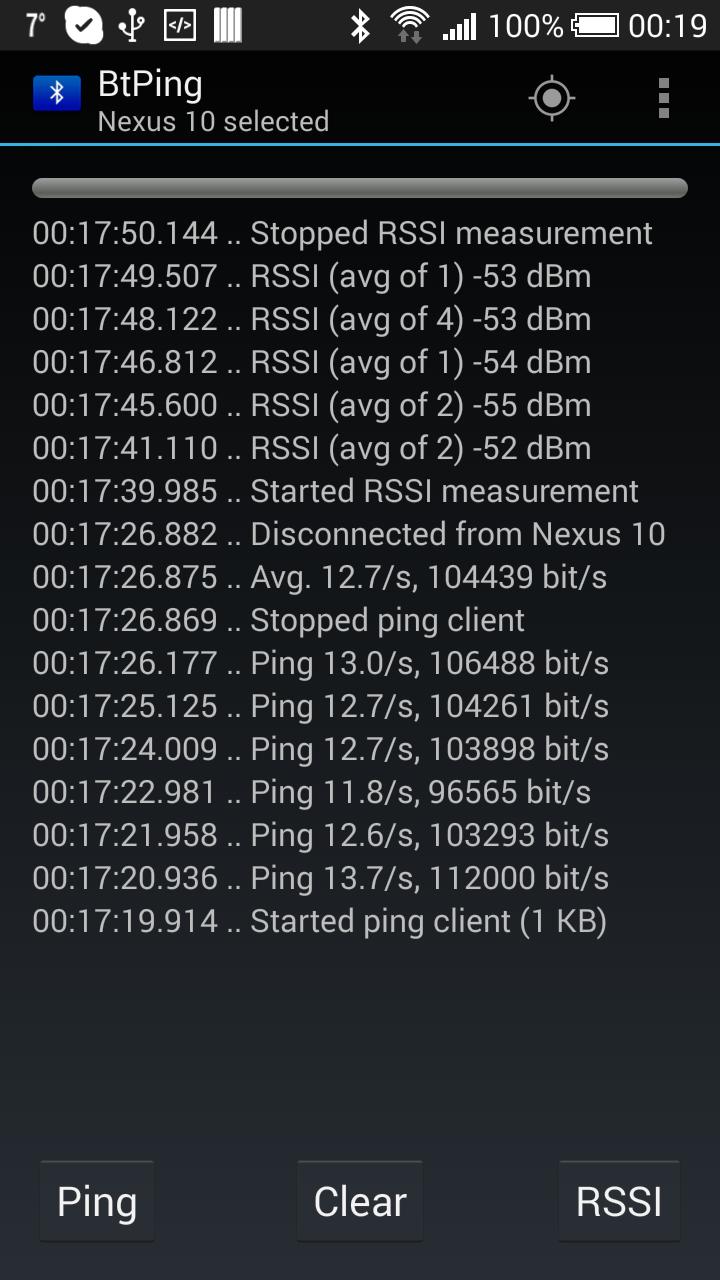The image size is (720, 1280).
Task: Toggle RSSI measurement with the RSSI button
Action: click(619, 1200)
